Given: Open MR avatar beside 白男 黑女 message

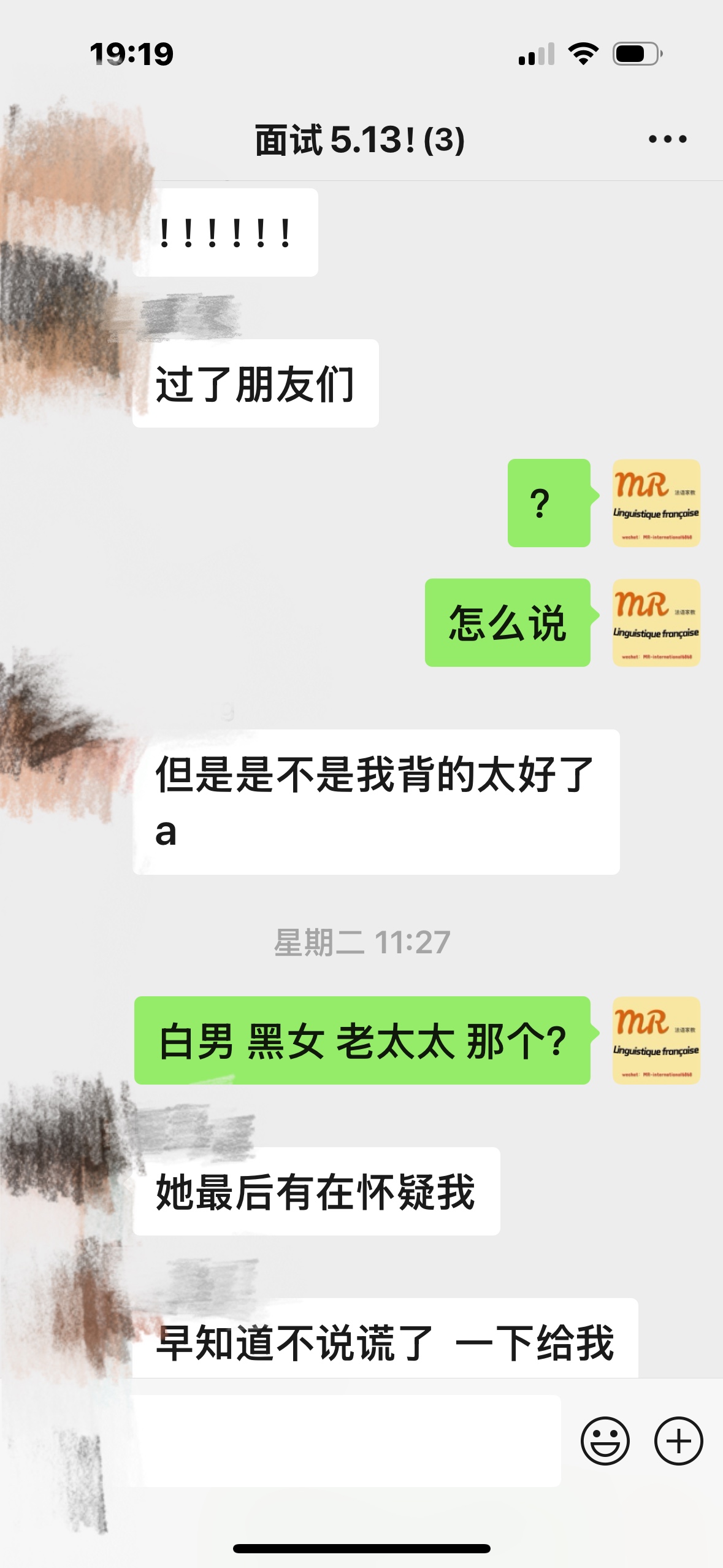Looking at the screenshot, I should pos(656,1040).
